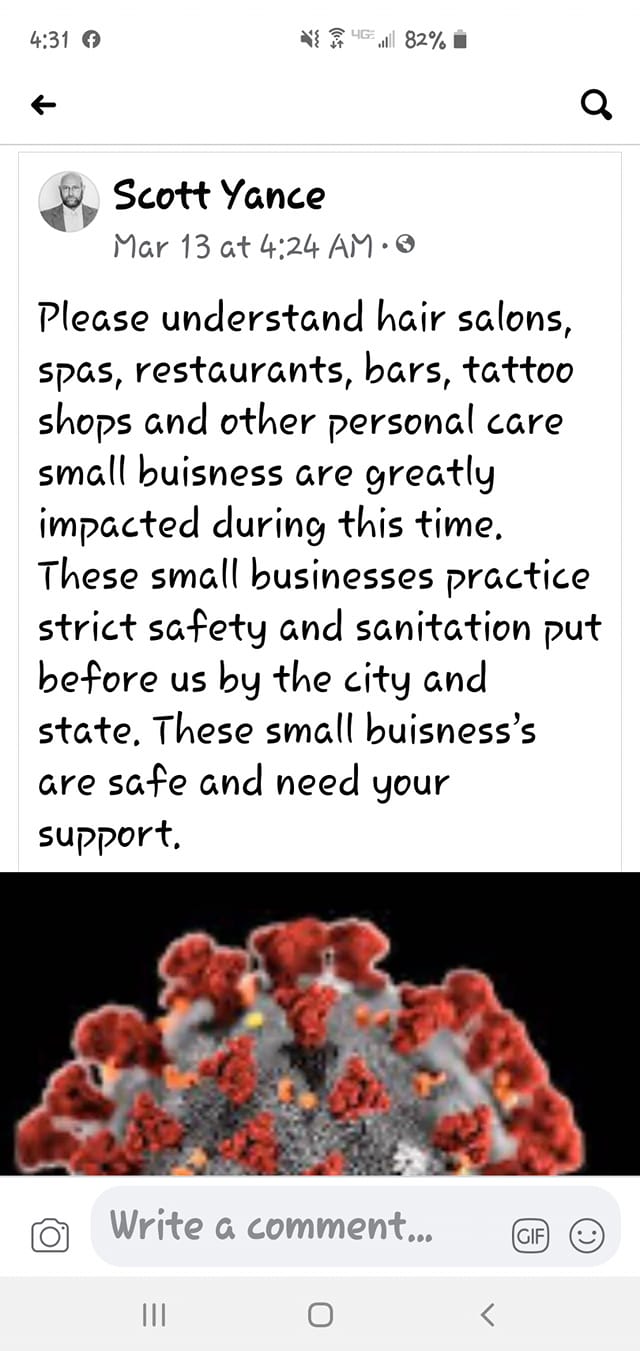Screen dimensions: 640x1351
Task: Add a GIF to the comment
Action: point(530,1236)
